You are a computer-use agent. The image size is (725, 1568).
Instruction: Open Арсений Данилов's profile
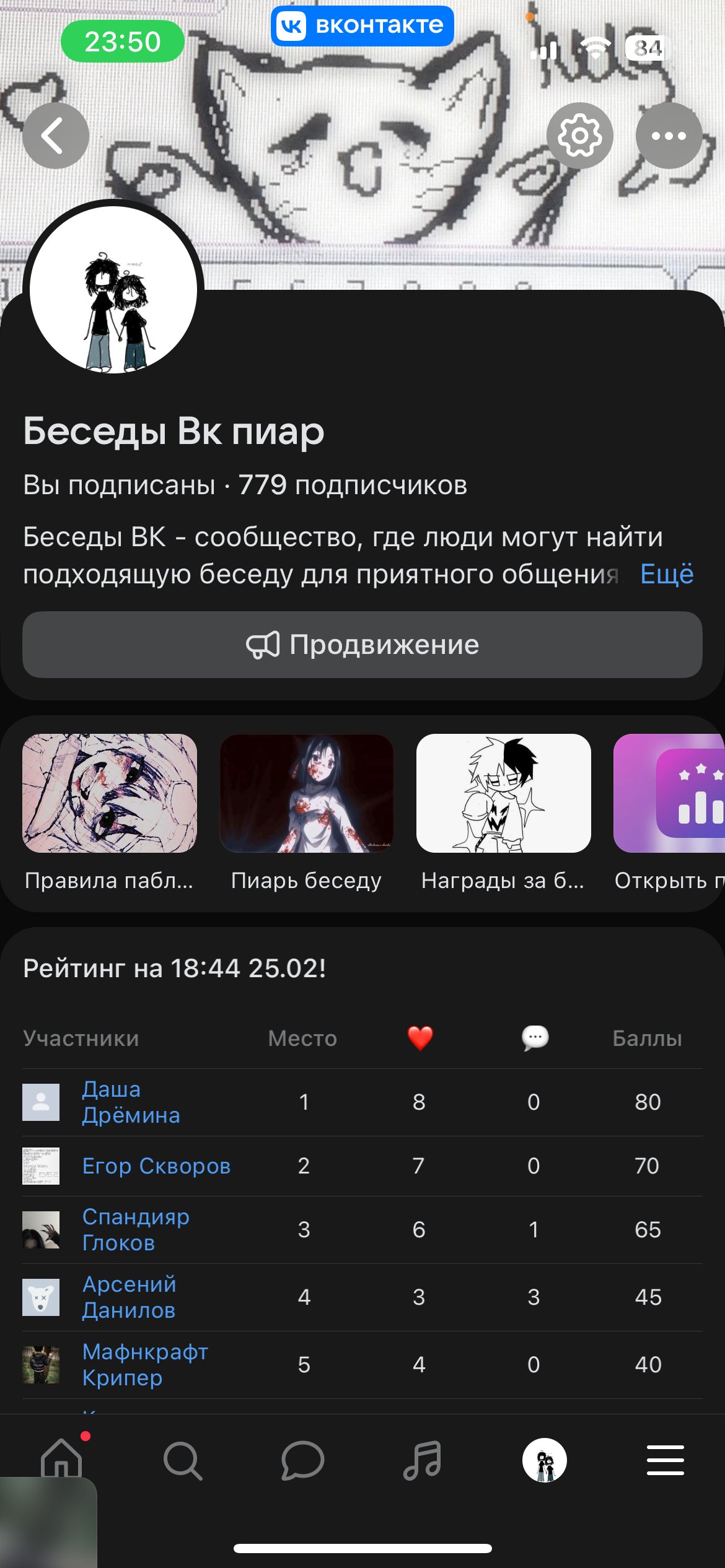click(x=129, y=1297)
